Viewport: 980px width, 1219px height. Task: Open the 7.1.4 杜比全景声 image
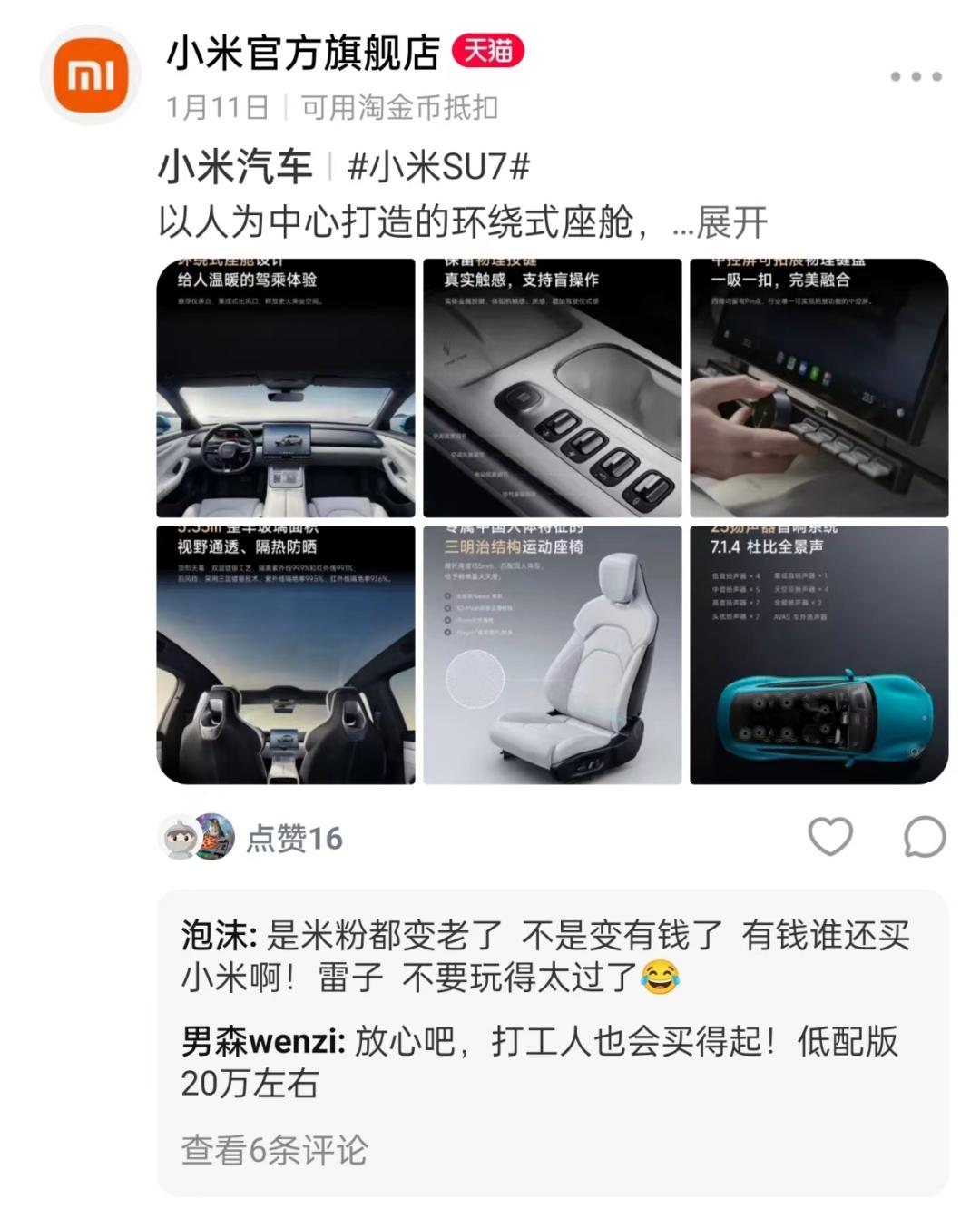tap(818, 655)
